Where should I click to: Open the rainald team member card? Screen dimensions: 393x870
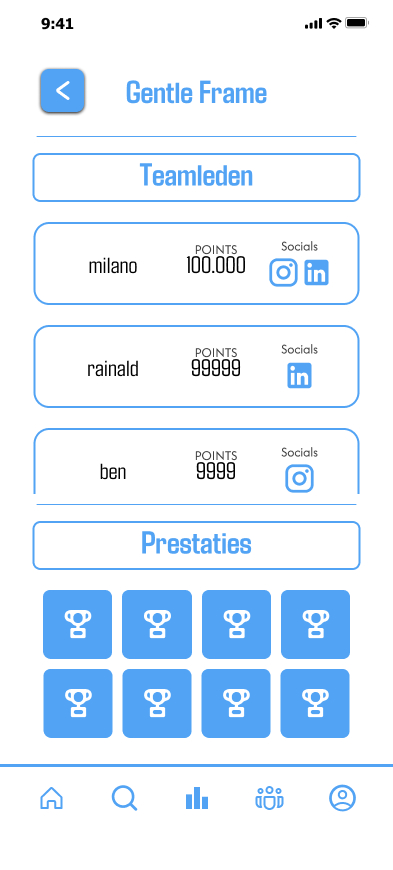[x=196, y=367]
